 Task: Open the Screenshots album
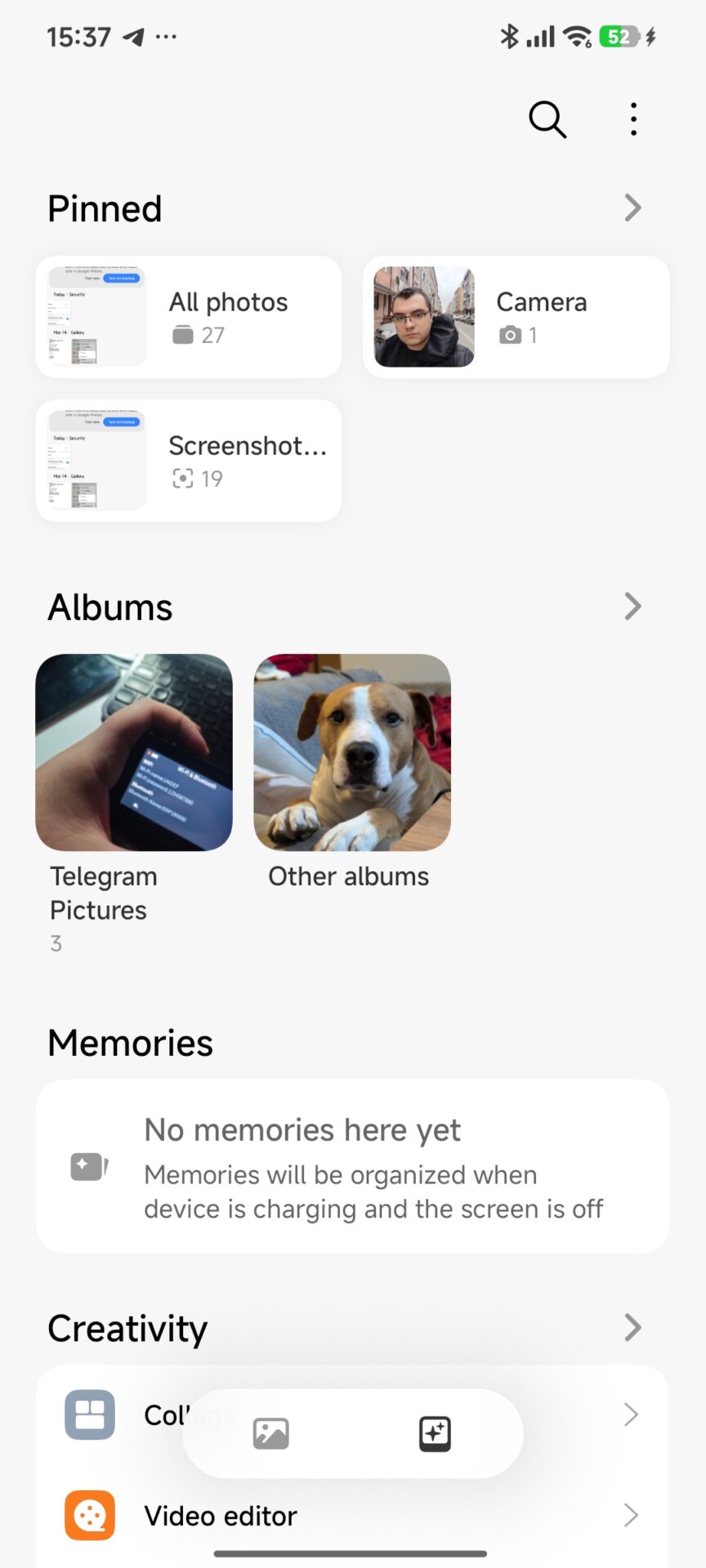click(x=189, y=461)
